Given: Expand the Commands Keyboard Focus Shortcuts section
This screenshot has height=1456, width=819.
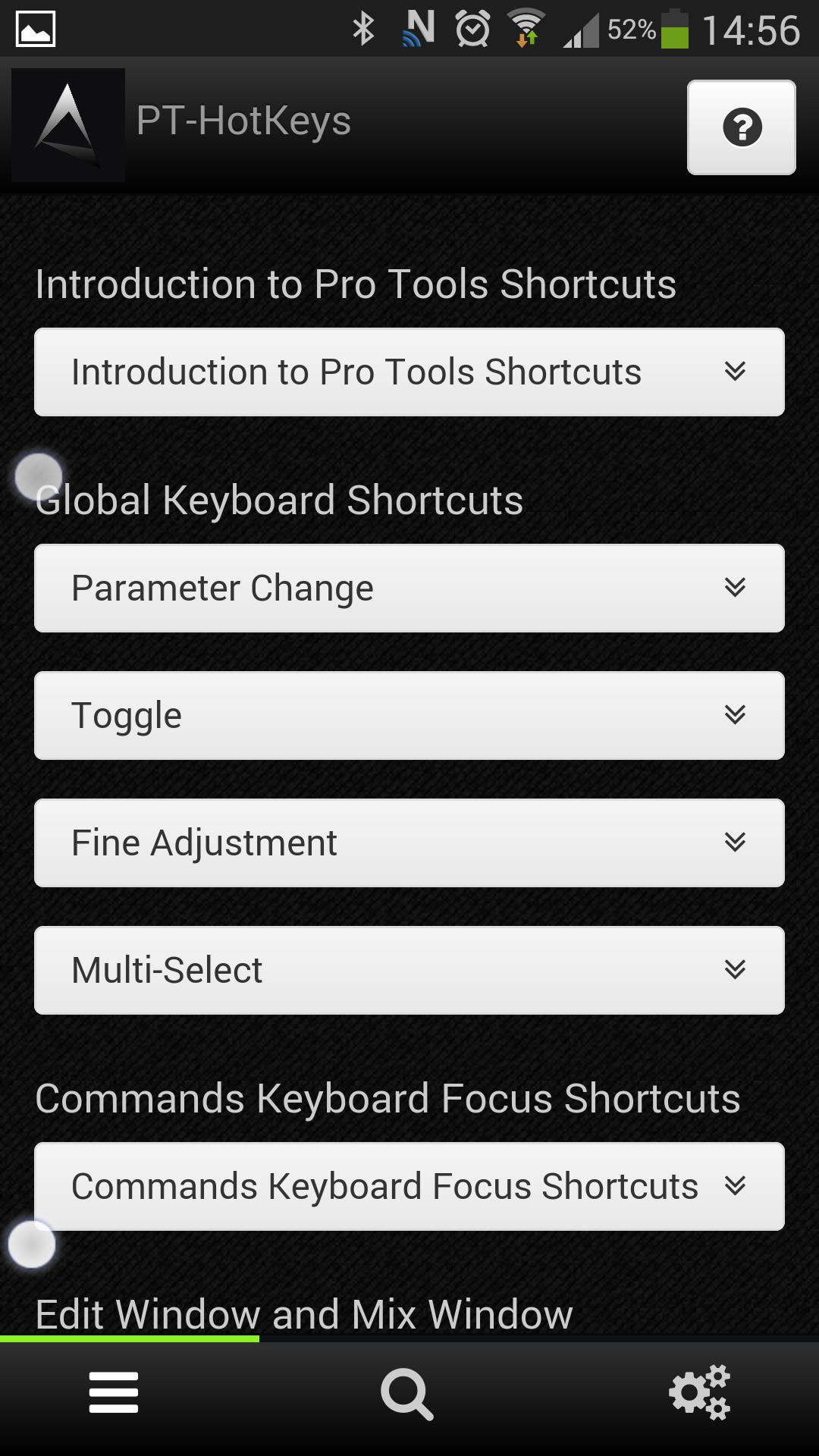Looking at the screenshot, I should 409,1187.
